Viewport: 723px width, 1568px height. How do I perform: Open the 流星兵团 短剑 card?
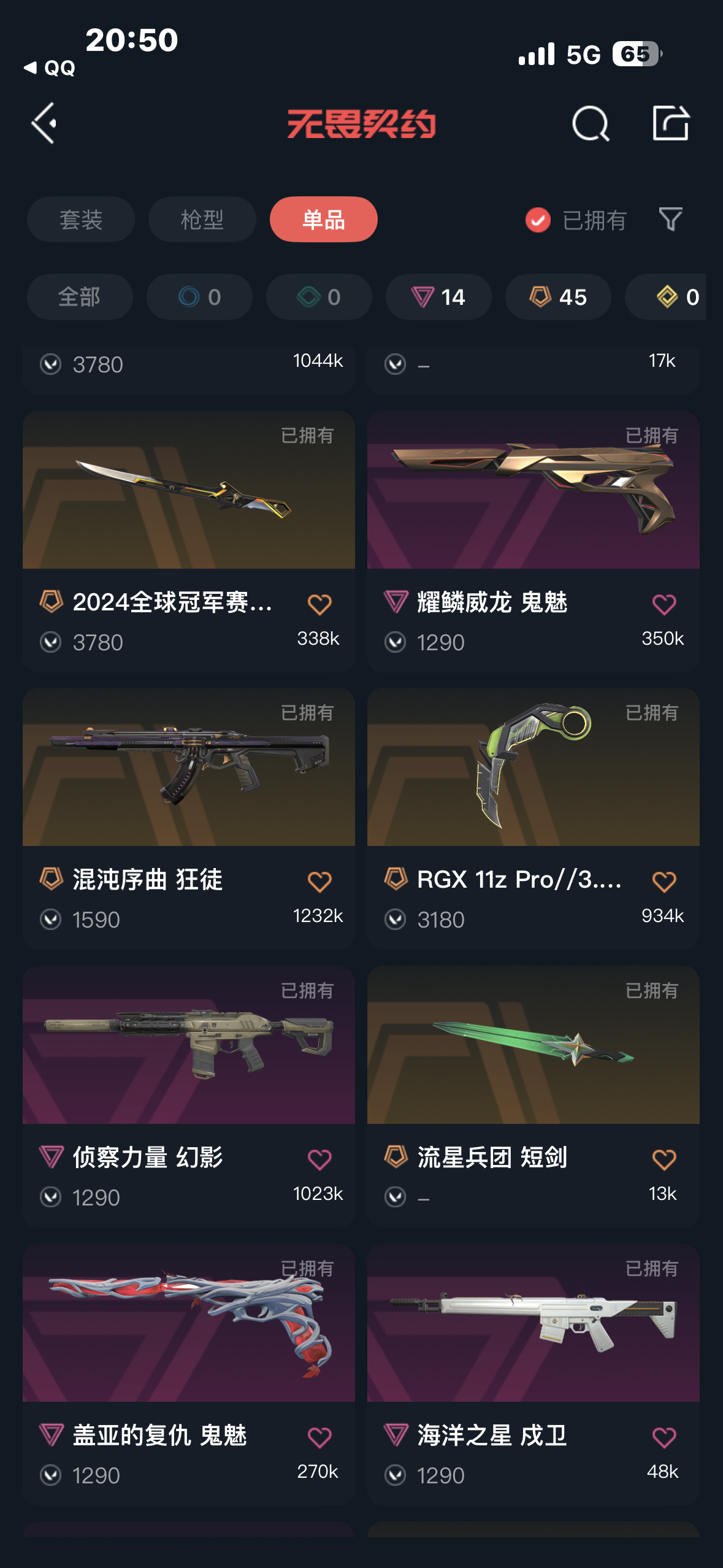[x=533, y=1045]
